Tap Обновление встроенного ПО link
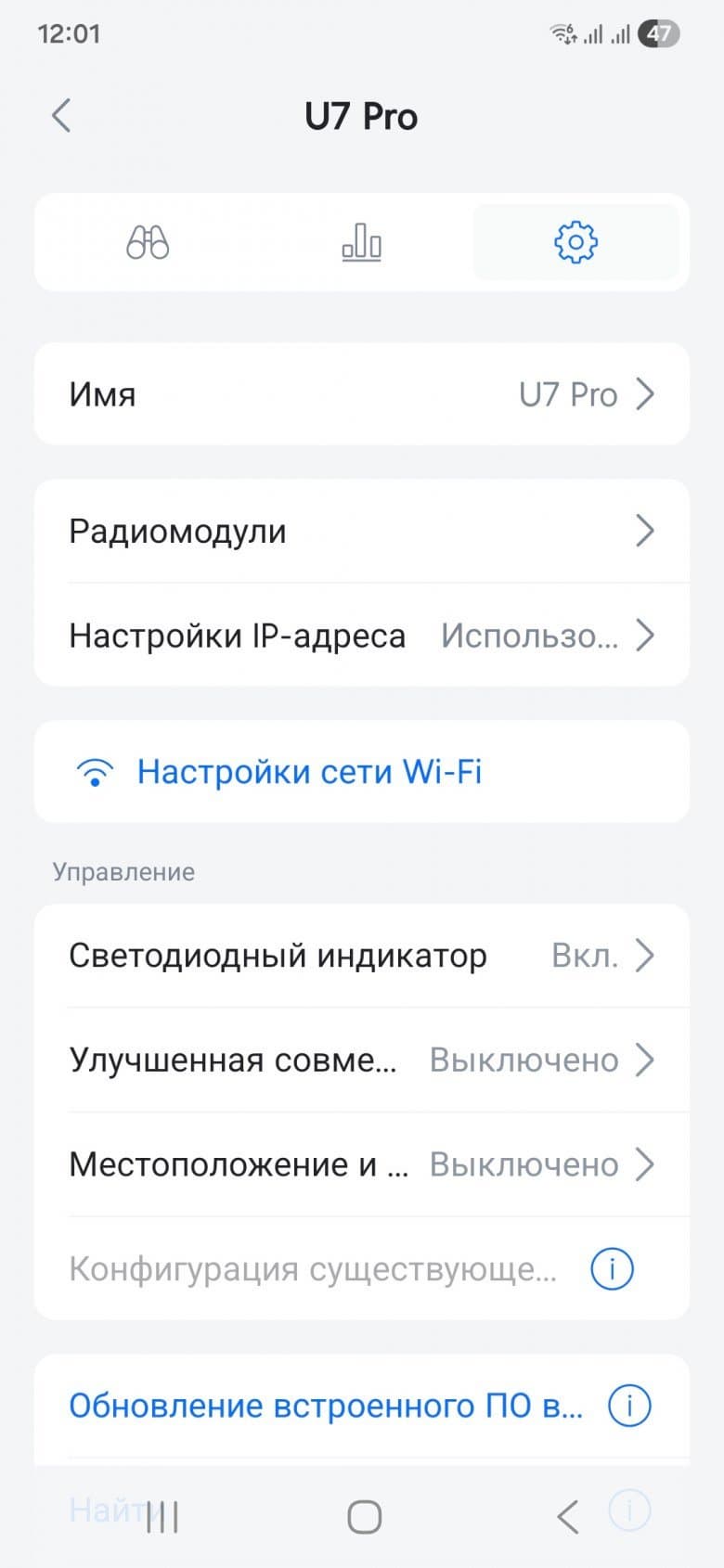 click(326, 1407)
